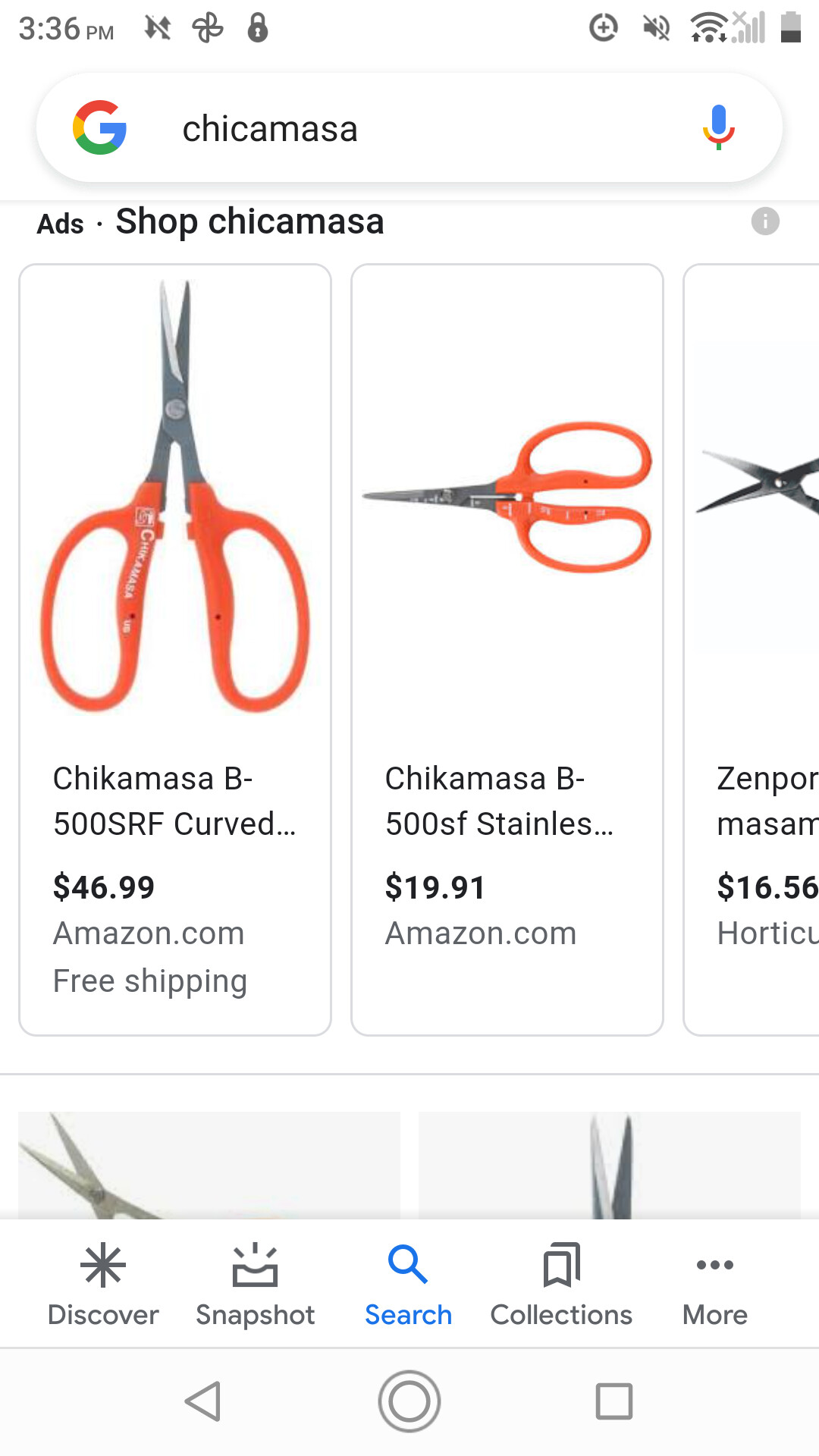Image resolution: width=819 pixels, height=1456 pixels.
Task: Open the Collections tab
Action: [561, 1285]
